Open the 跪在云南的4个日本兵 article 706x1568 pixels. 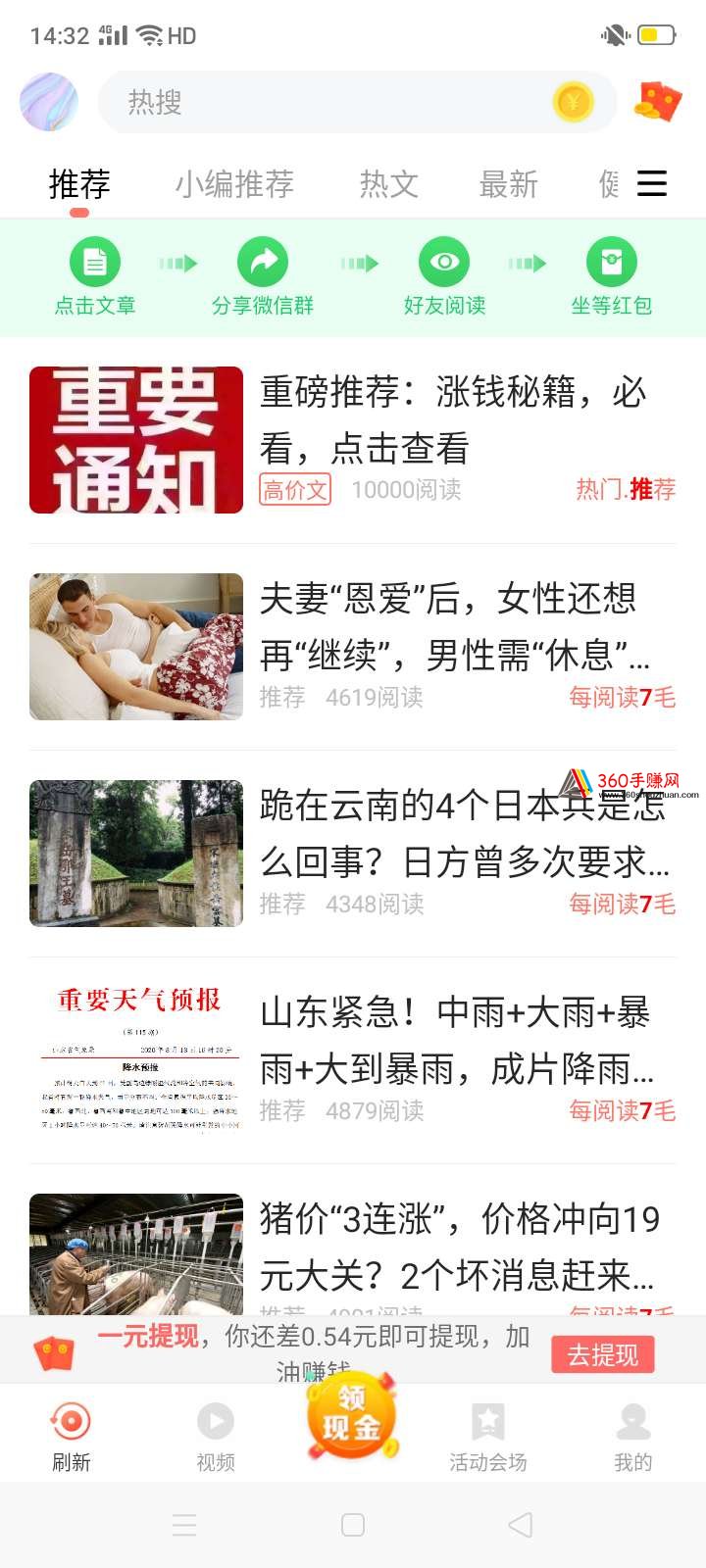pos(353,854)
